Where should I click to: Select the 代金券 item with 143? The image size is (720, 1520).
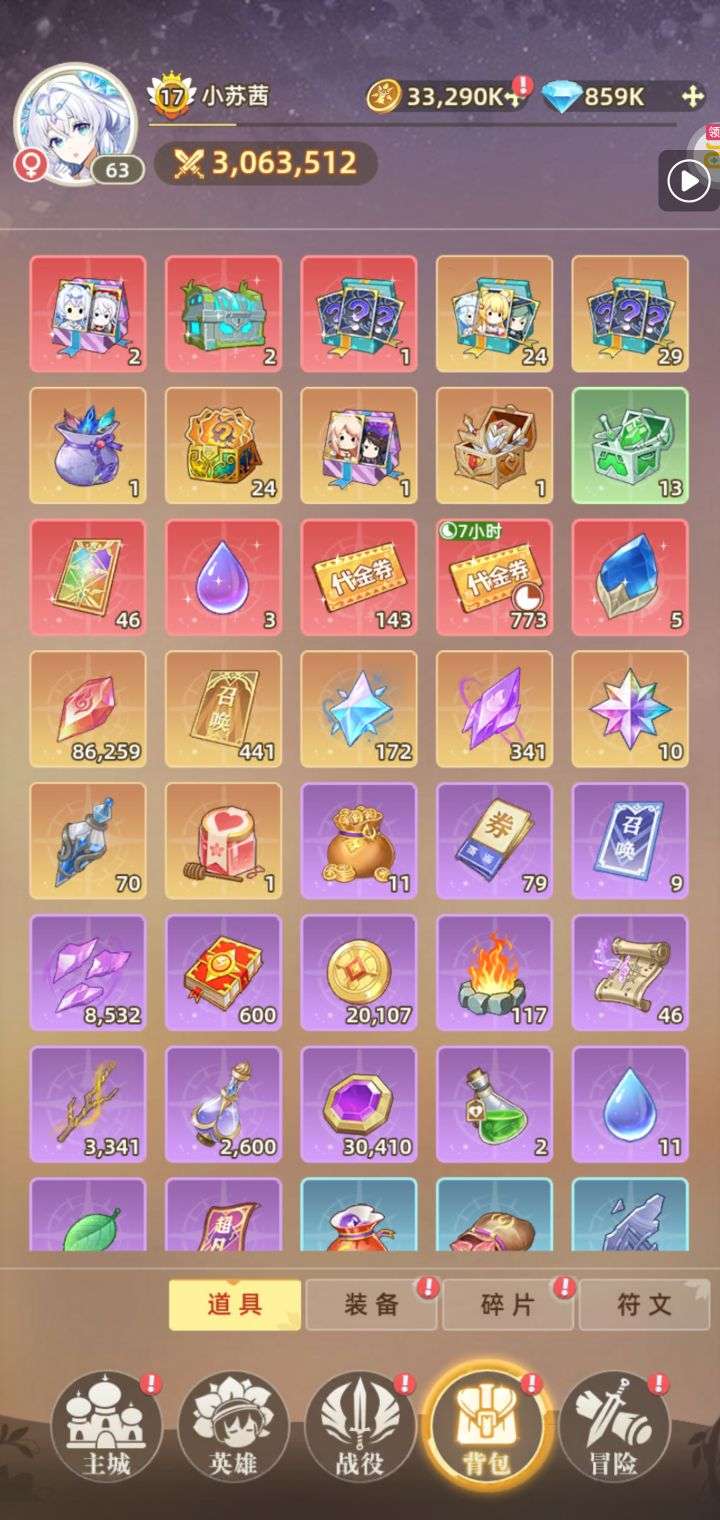tap(359, 578)
